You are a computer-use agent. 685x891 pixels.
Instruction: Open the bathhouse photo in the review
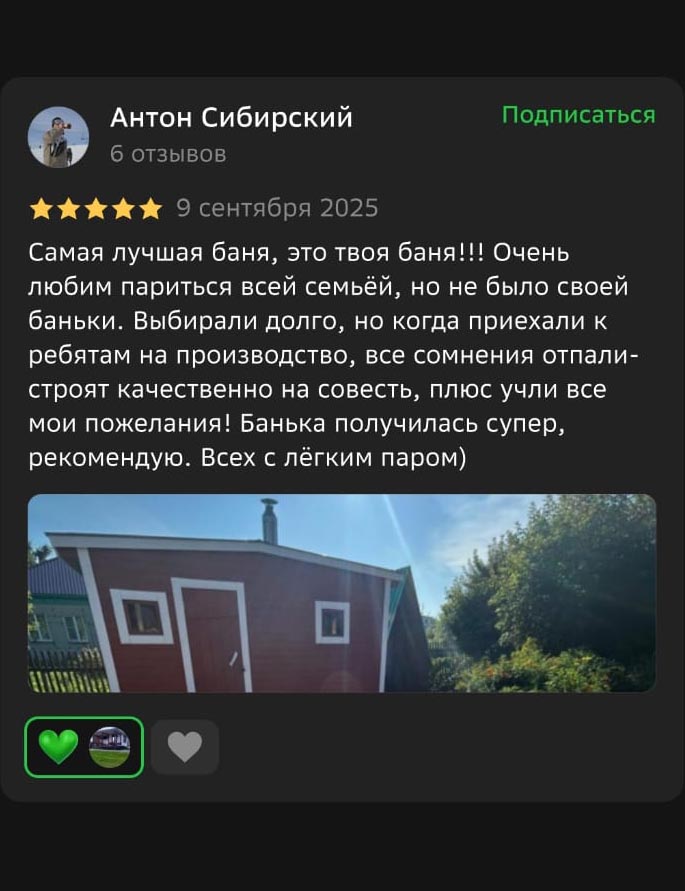click(x=341, y=593)
